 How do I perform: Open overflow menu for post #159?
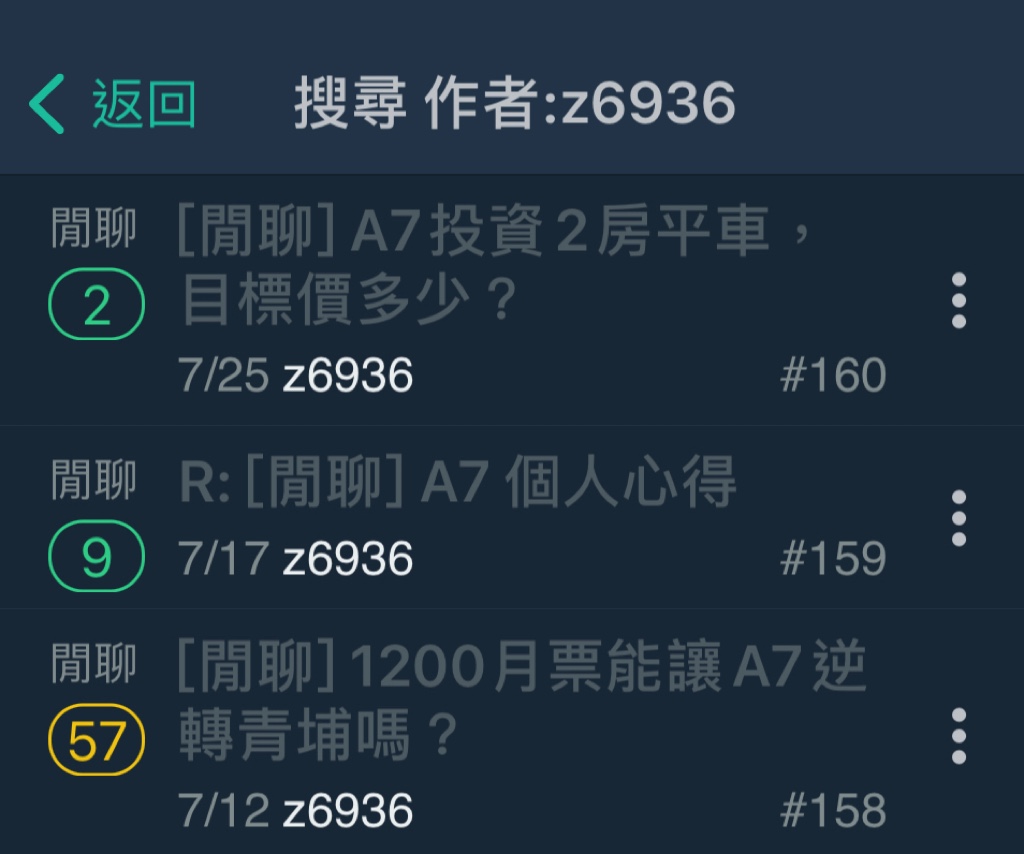(958, 518)
